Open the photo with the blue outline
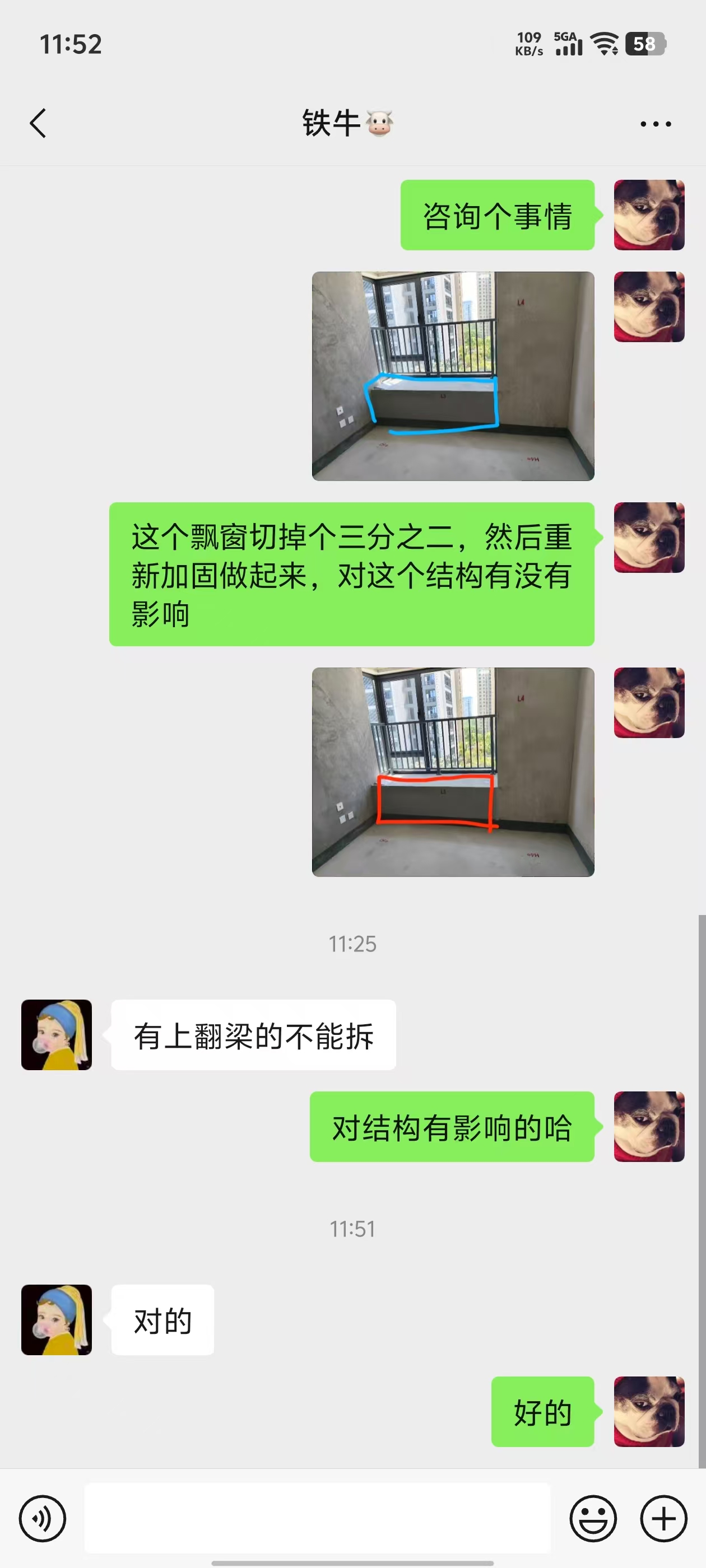The height and width of the screenshot is (1568, 706). click(x=453, y=376)
